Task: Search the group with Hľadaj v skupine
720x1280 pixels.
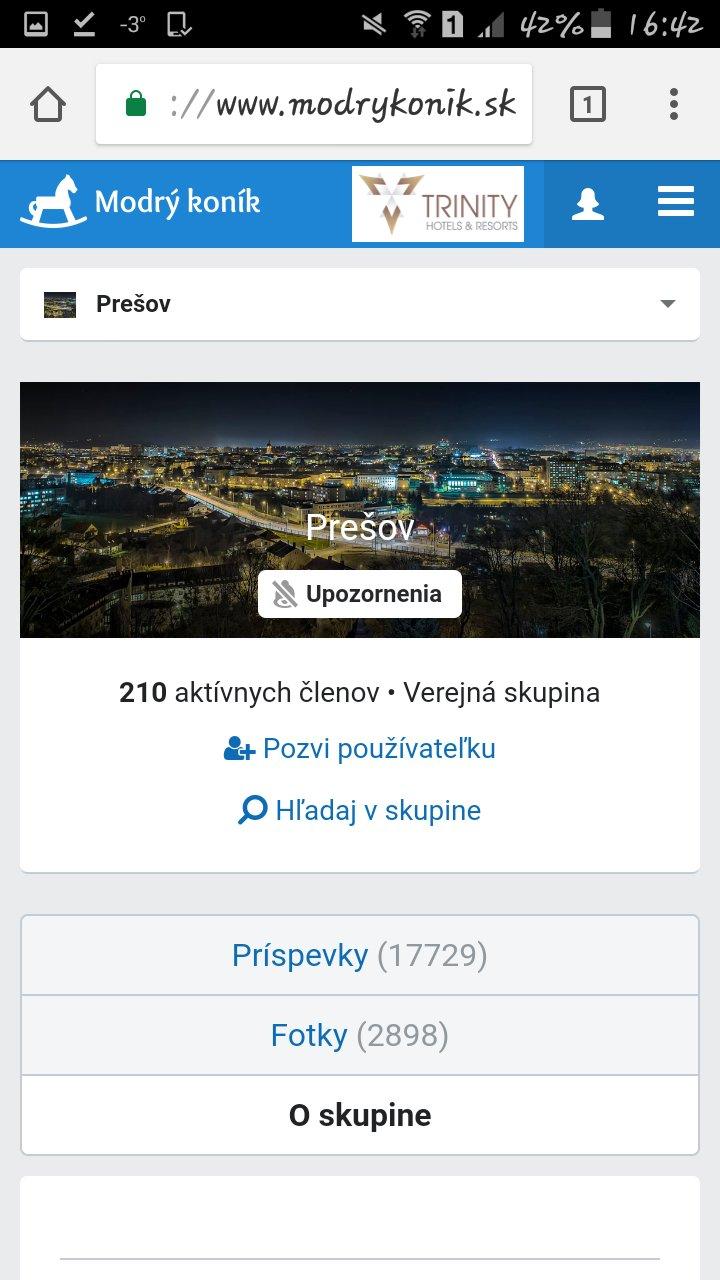Action: (x=360, y=810)
